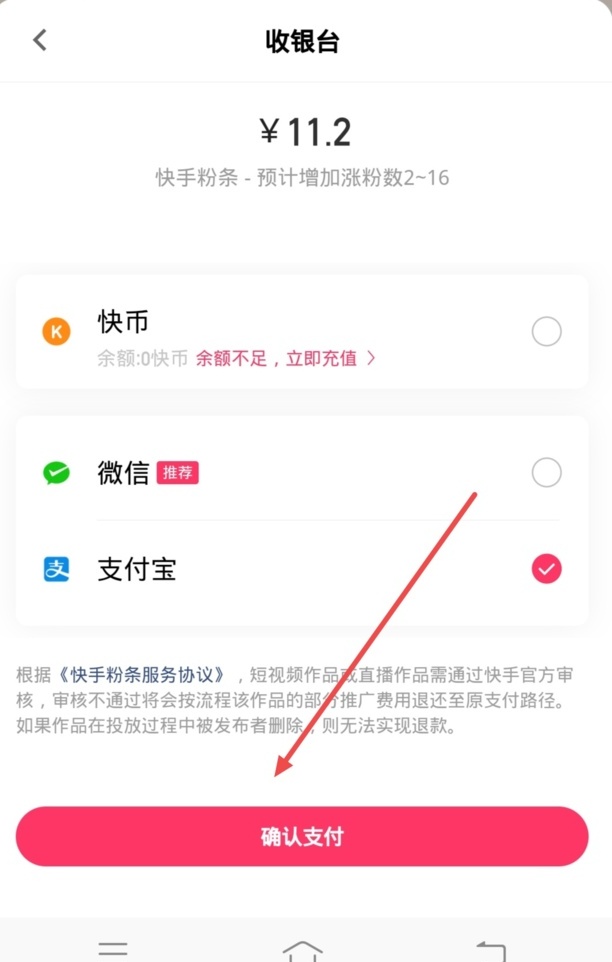This screenshot has height=962, width=612.
Task: Tap the system back button
Action: [x=490, y=950]
